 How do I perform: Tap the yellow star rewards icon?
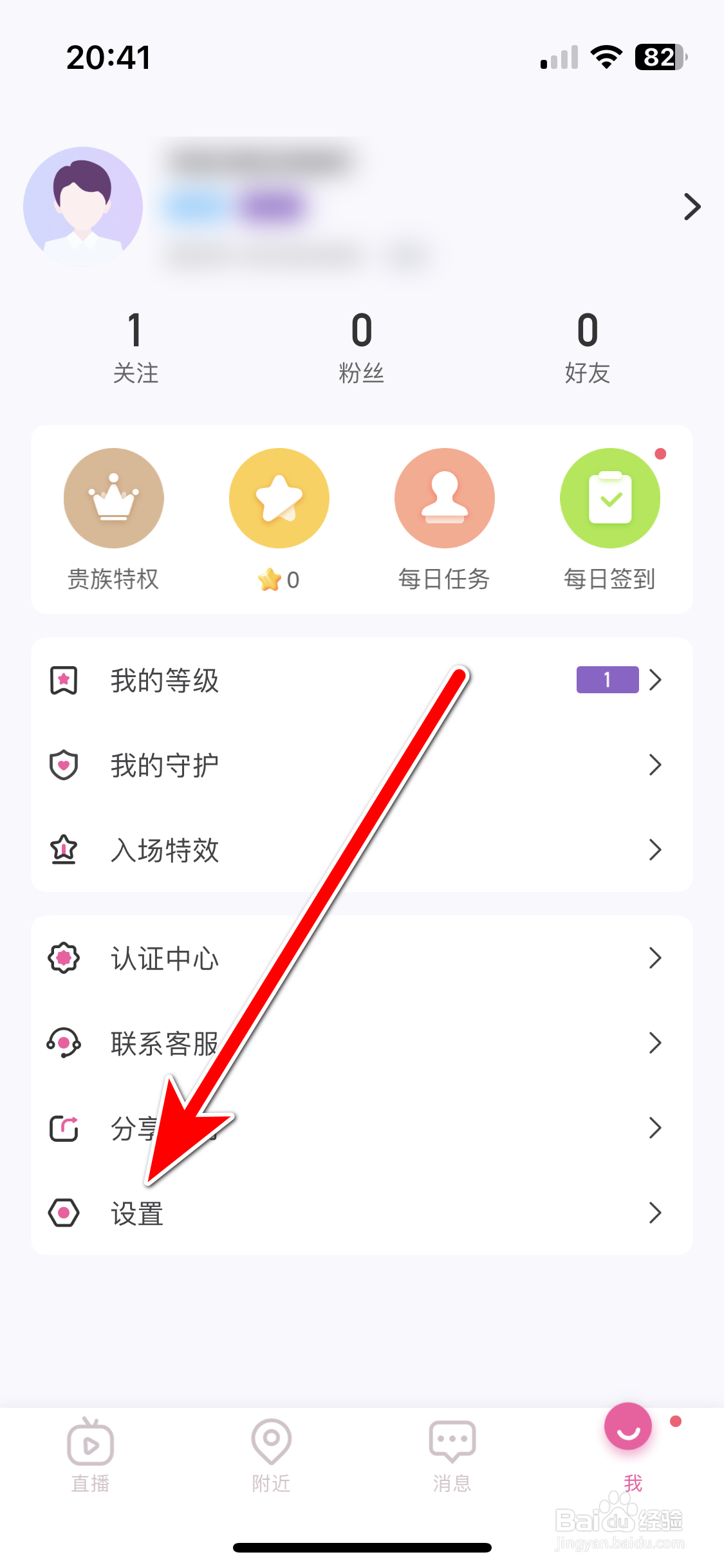point(279,498)
